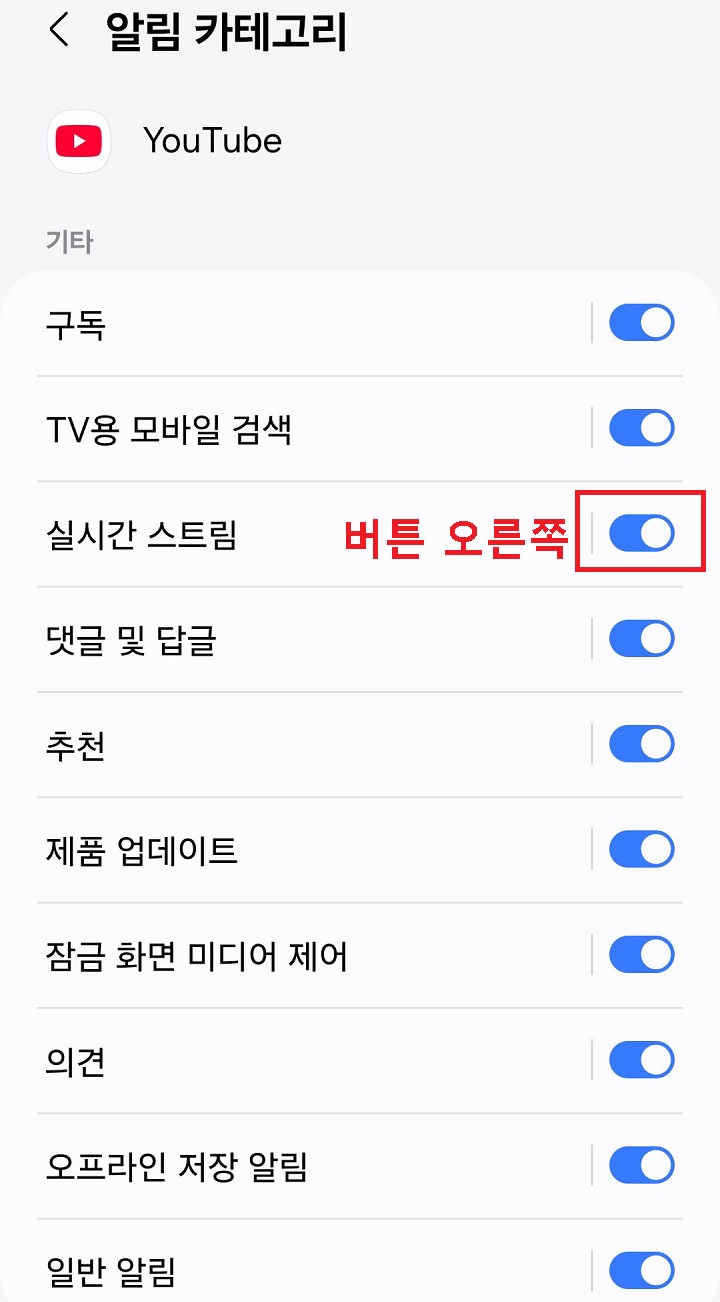720x1302 pixels.
Task: Toggle off 잠금 화면 미디어 제어
Action: coord(641,956)
